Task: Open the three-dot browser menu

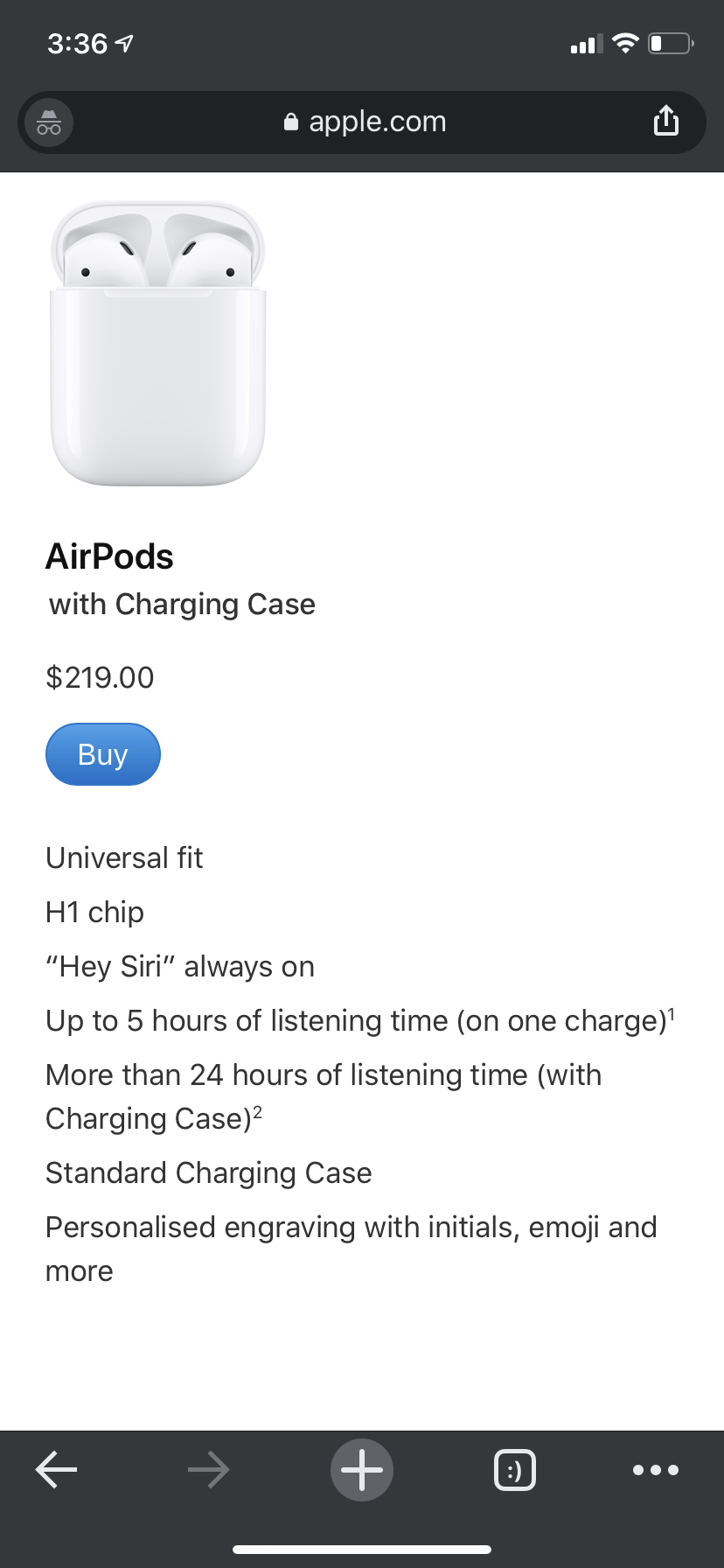Action: (x=655, y=1470)
